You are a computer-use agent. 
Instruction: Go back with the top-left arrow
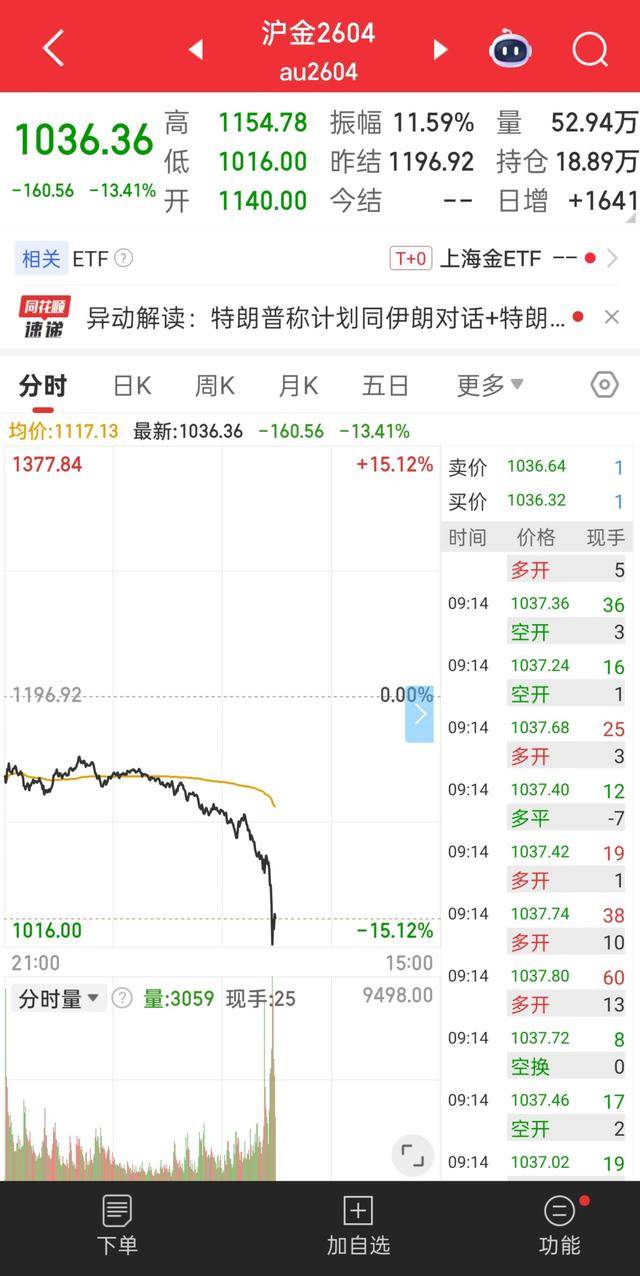(53, 48)
